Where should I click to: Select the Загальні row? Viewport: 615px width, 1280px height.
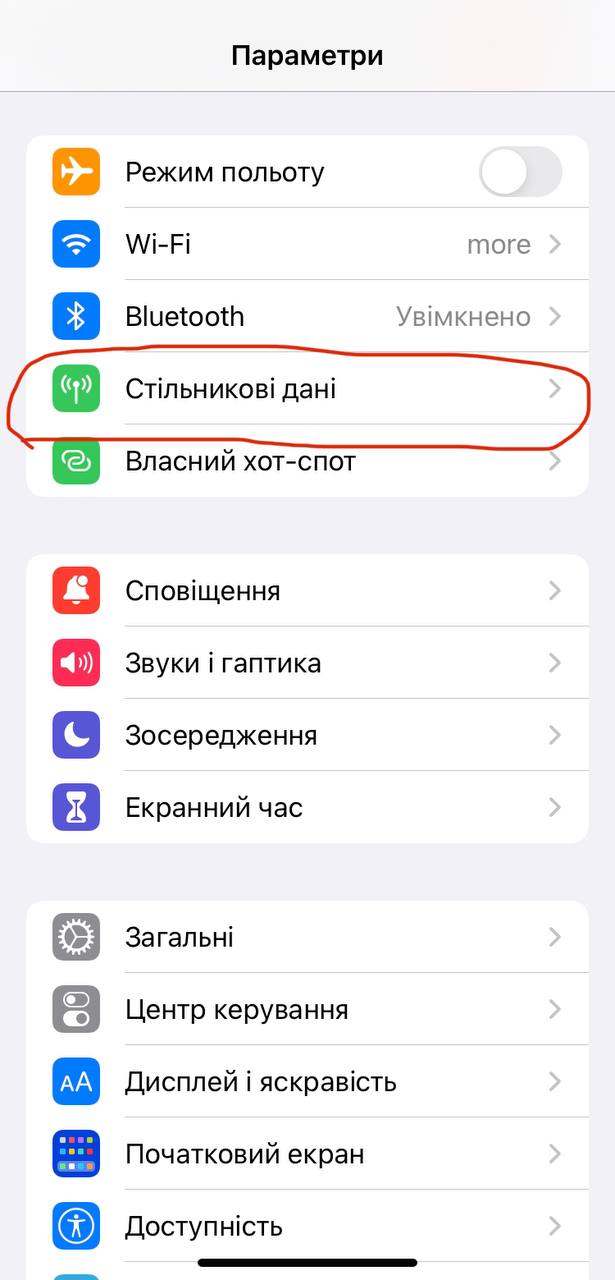coord(307,937)
